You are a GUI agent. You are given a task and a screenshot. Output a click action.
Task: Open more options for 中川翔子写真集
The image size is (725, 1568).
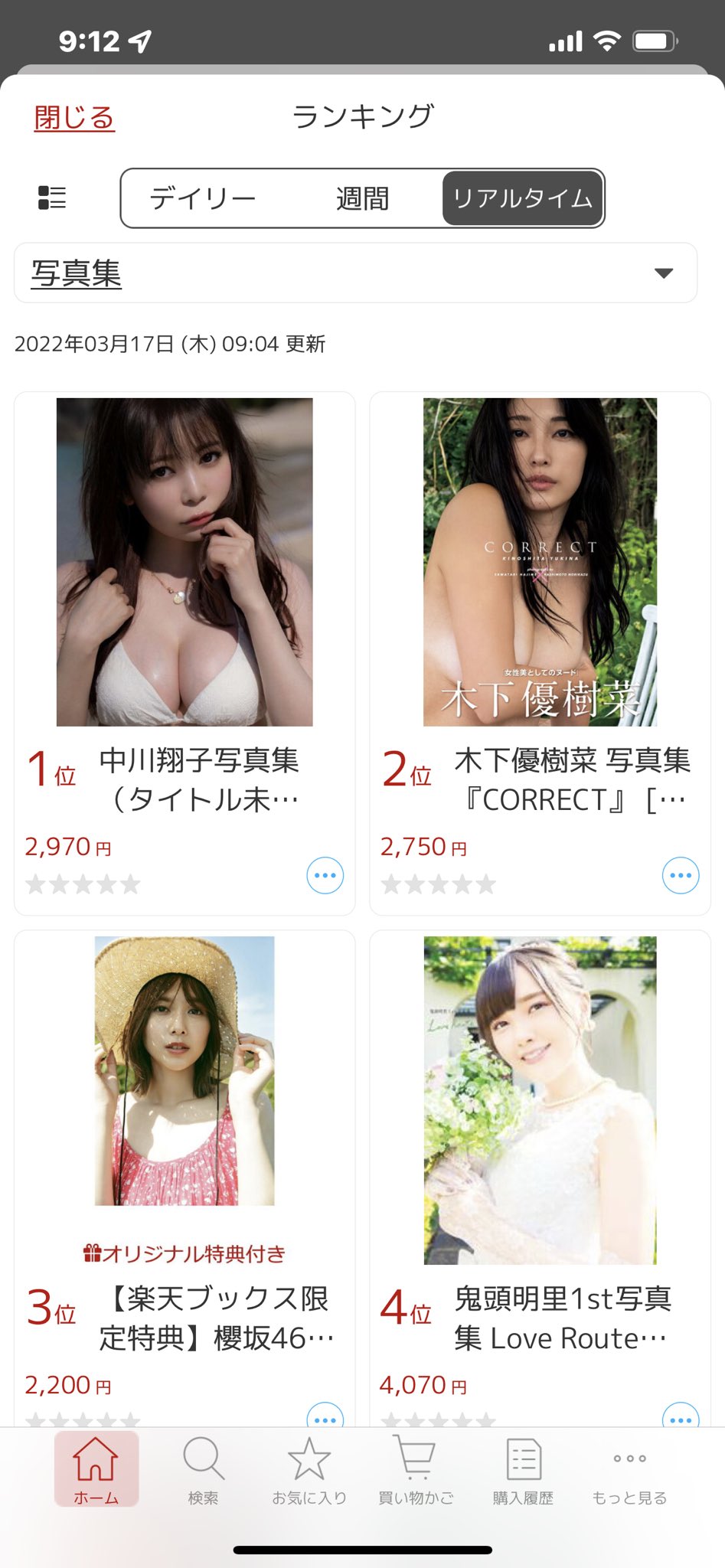[x=325, y=875]
